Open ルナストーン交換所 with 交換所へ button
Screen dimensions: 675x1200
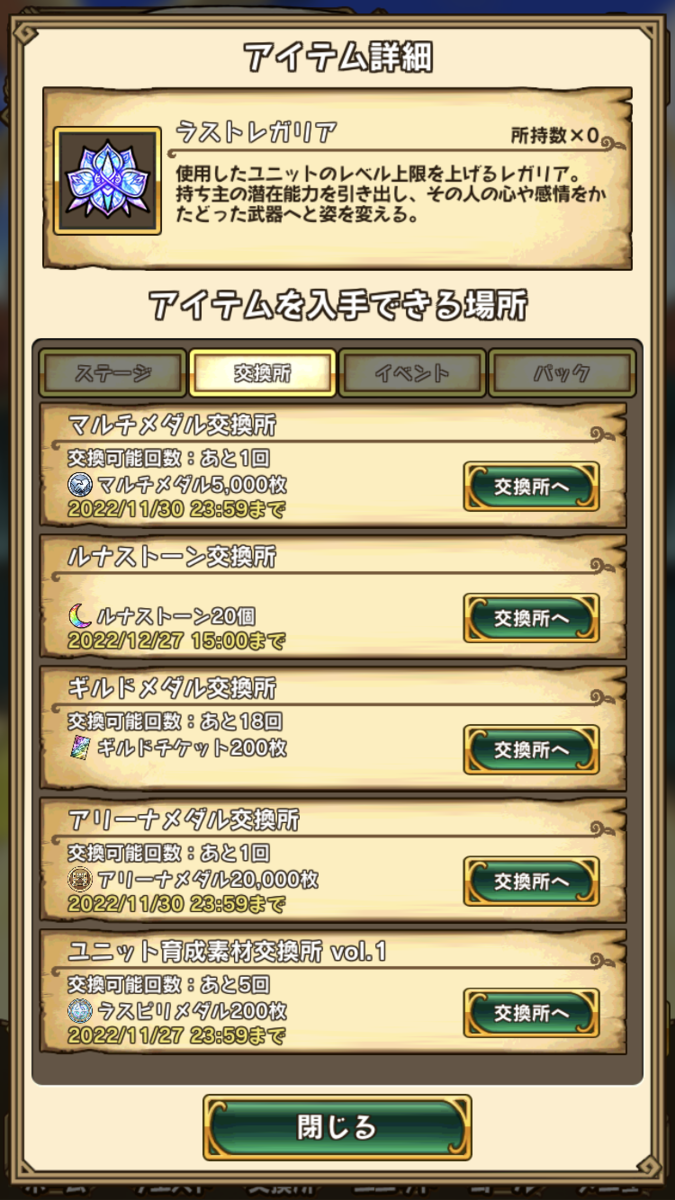531,618
